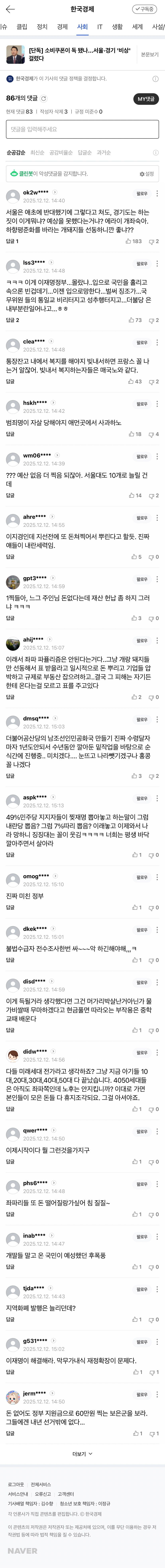
Task: Sort comments by 최신순
Action: point(37,153)
